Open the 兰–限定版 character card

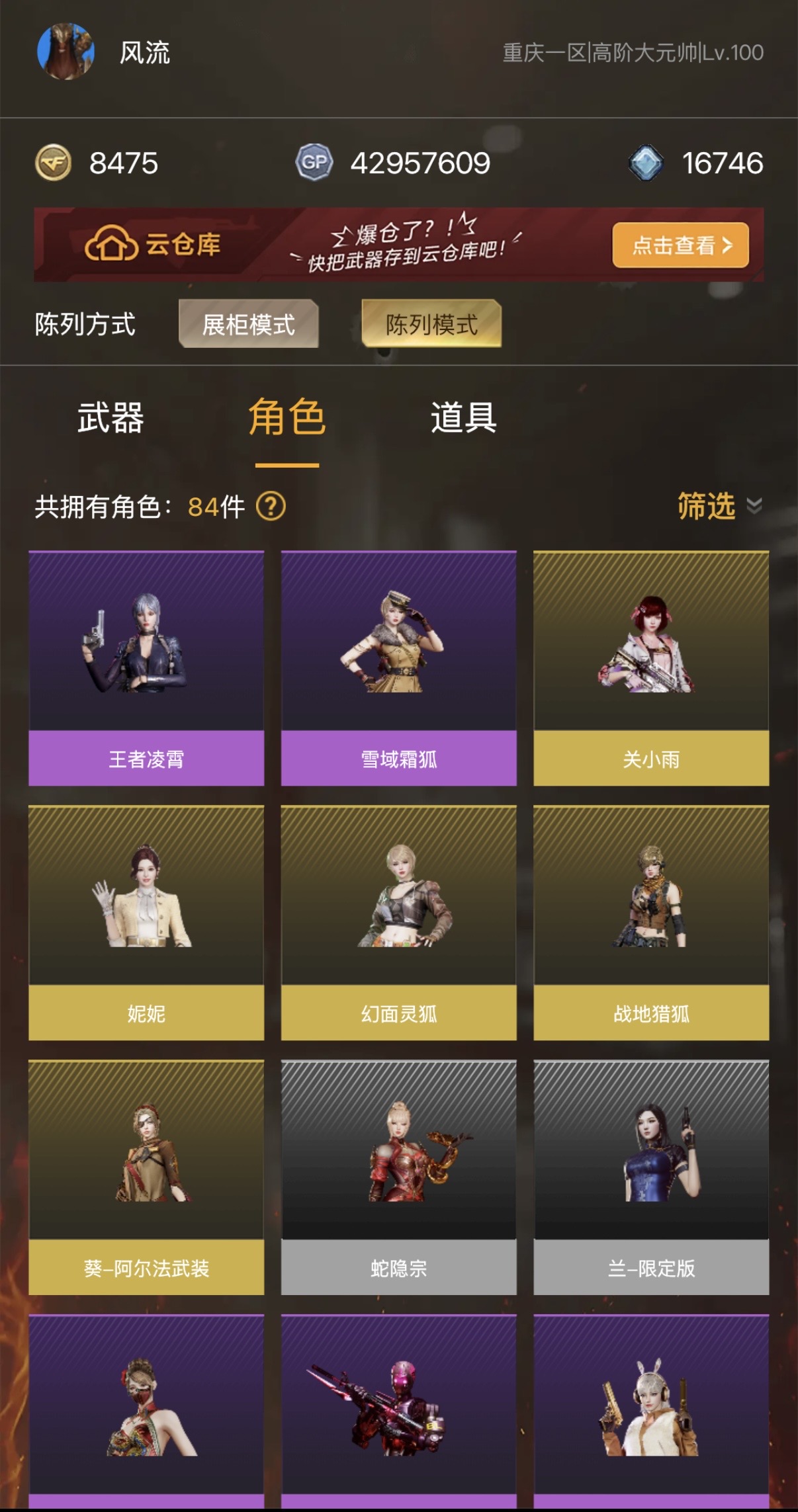pos(651,1177)
